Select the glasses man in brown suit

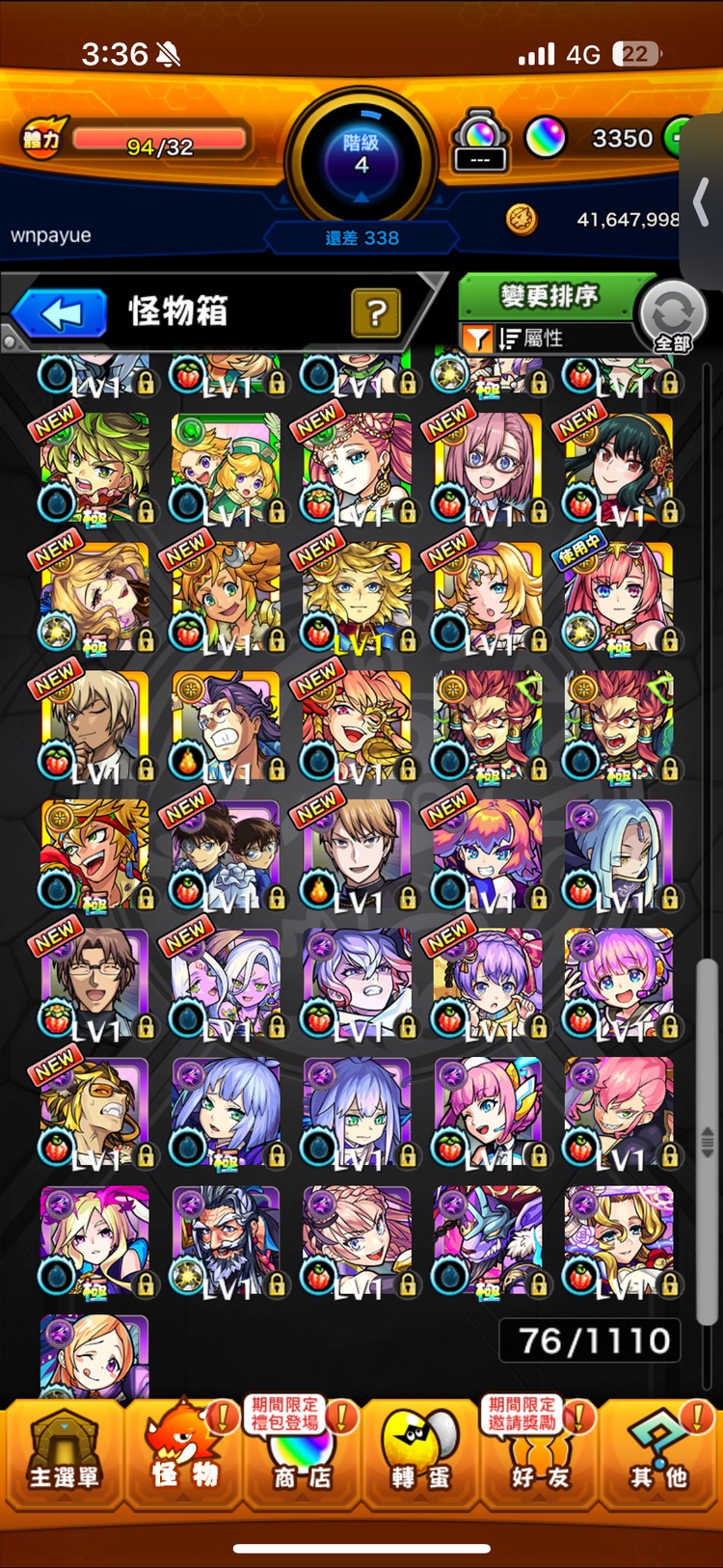click(x=94, y=984)
